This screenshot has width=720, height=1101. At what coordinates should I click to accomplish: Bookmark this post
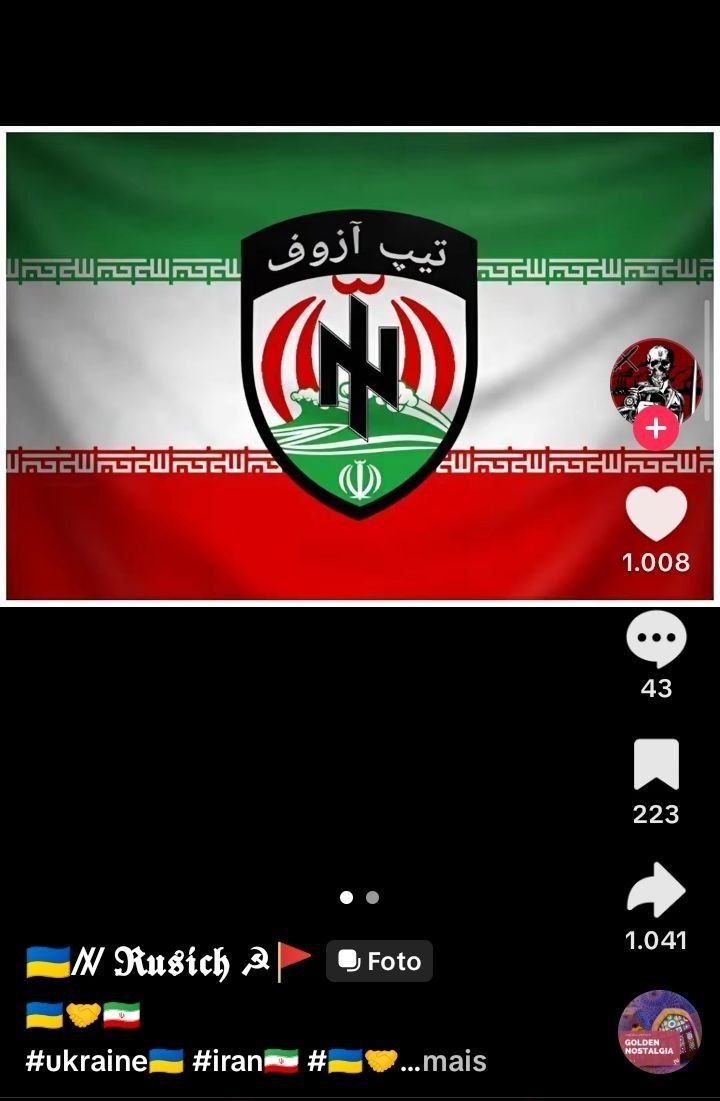point(656,764)
